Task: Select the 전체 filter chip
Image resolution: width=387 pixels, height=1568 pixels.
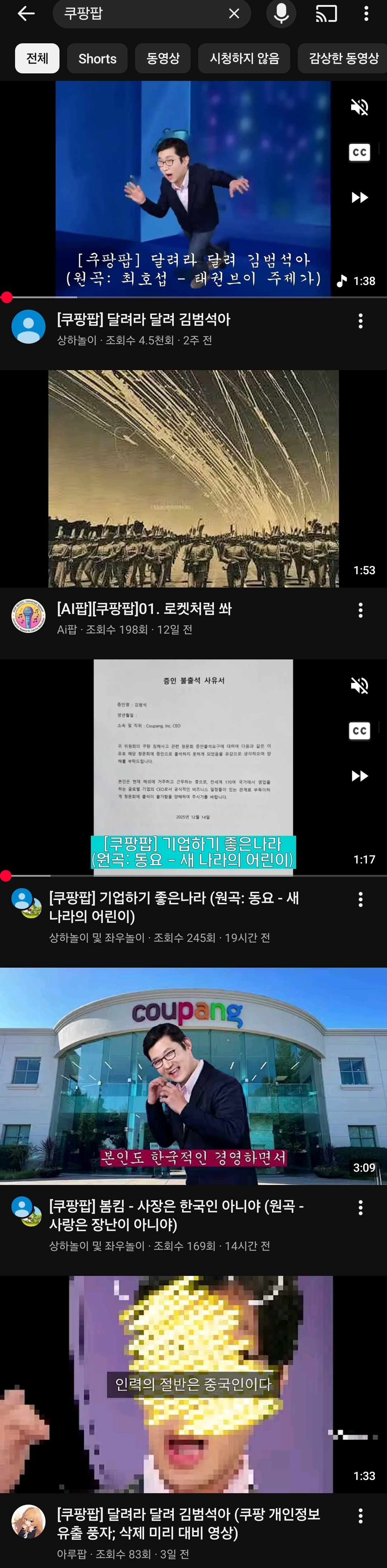Action: 37,58
